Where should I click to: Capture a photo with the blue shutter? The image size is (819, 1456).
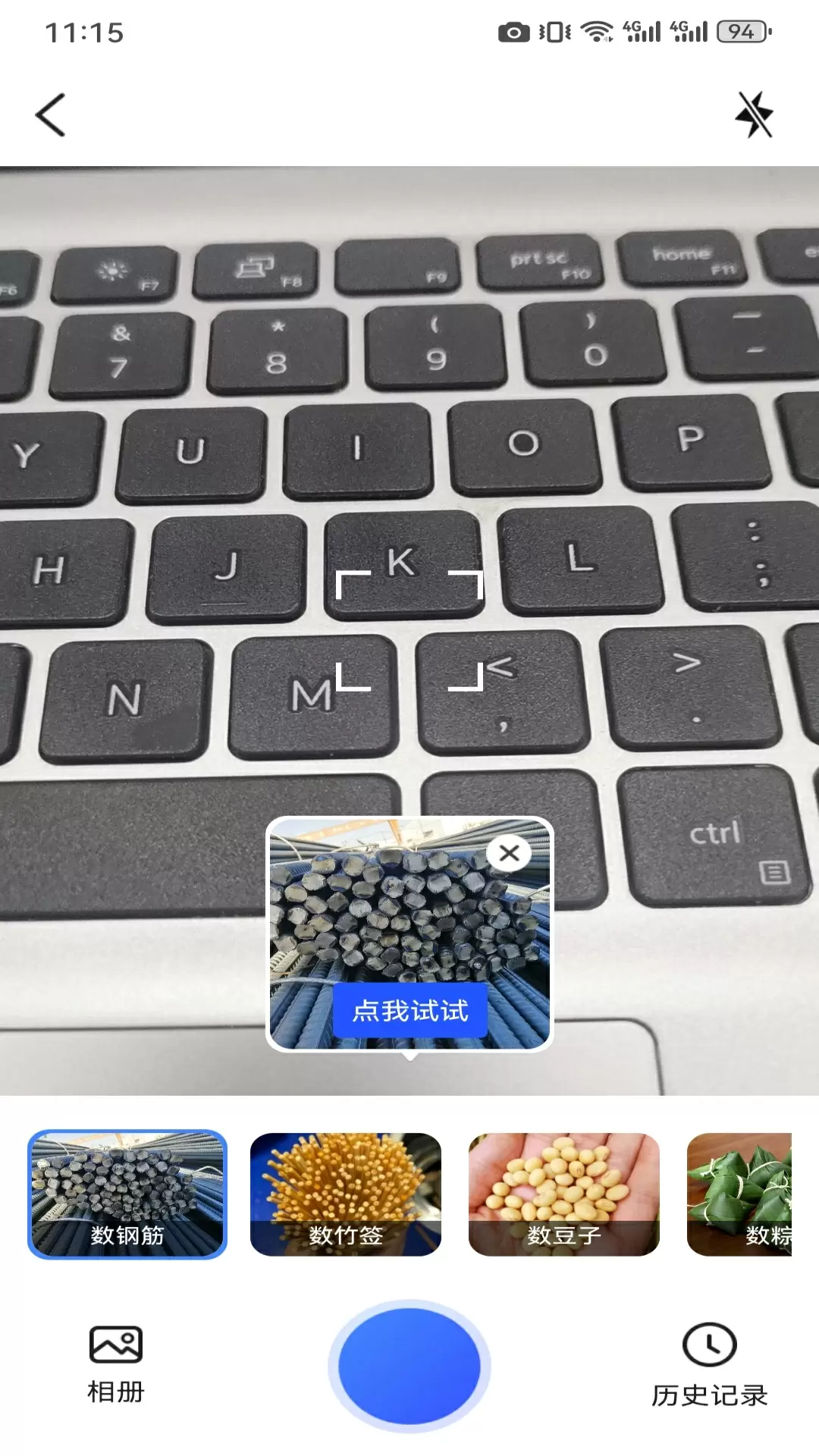[x=409, y=1366]
